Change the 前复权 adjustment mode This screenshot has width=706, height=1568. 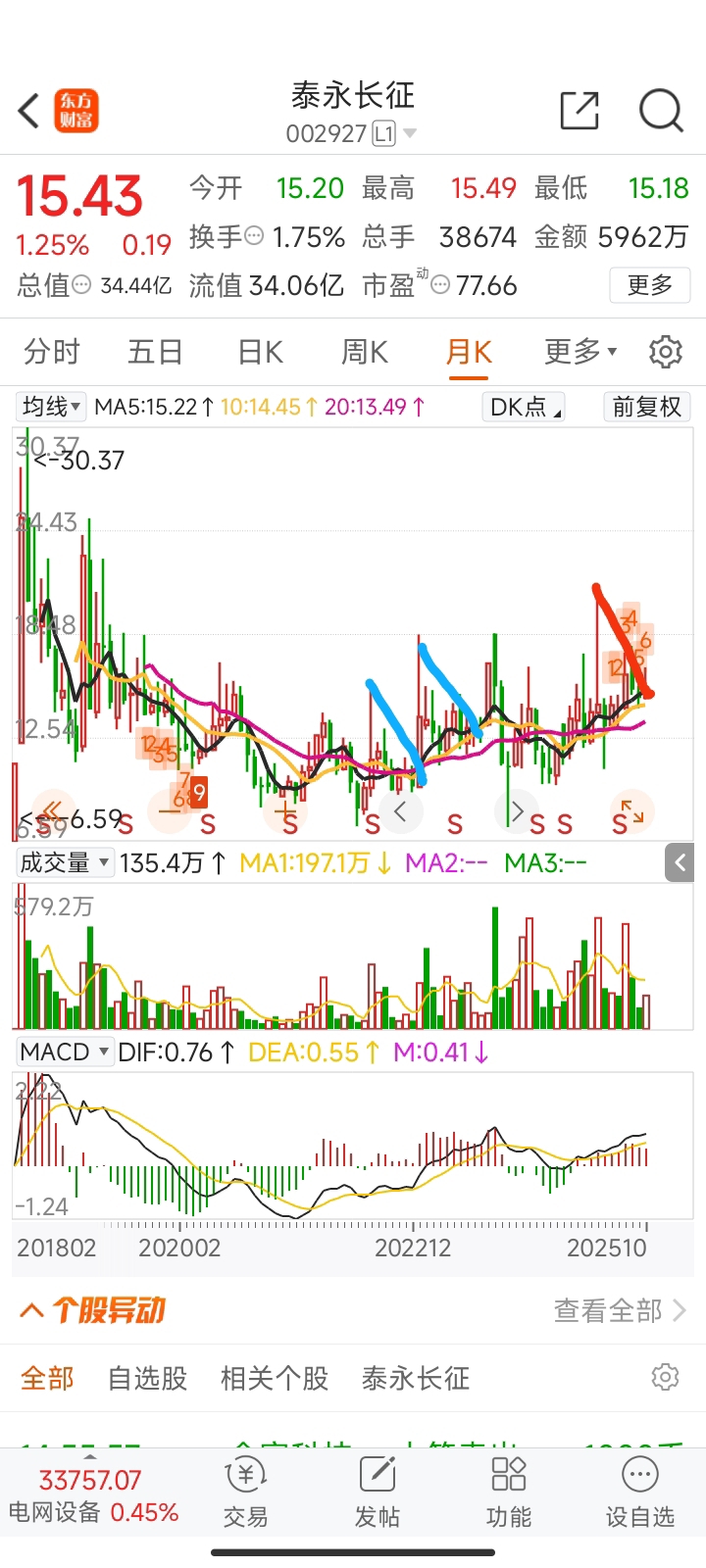click(646, 407)
